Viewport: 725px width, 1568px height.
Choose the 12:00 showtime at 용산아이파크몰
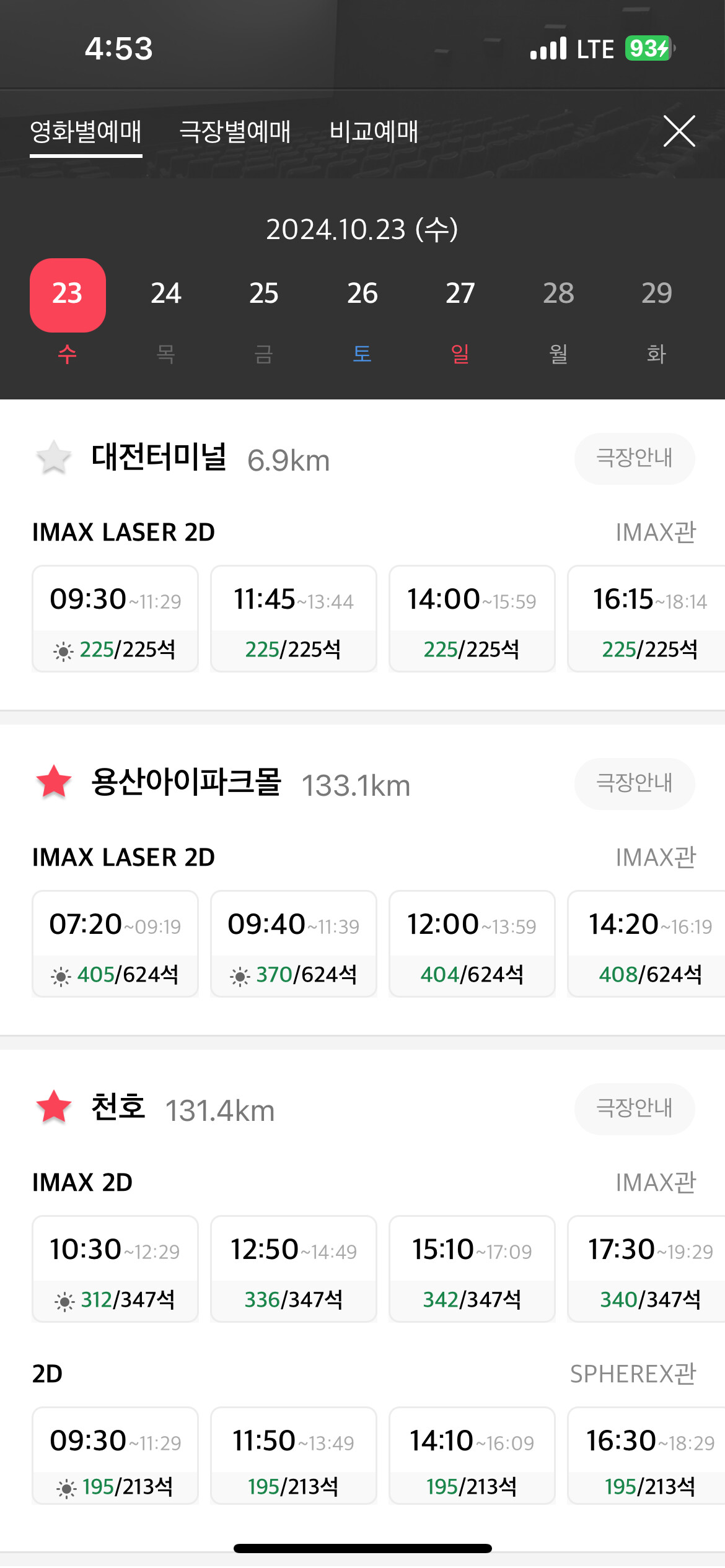point(472,943)
